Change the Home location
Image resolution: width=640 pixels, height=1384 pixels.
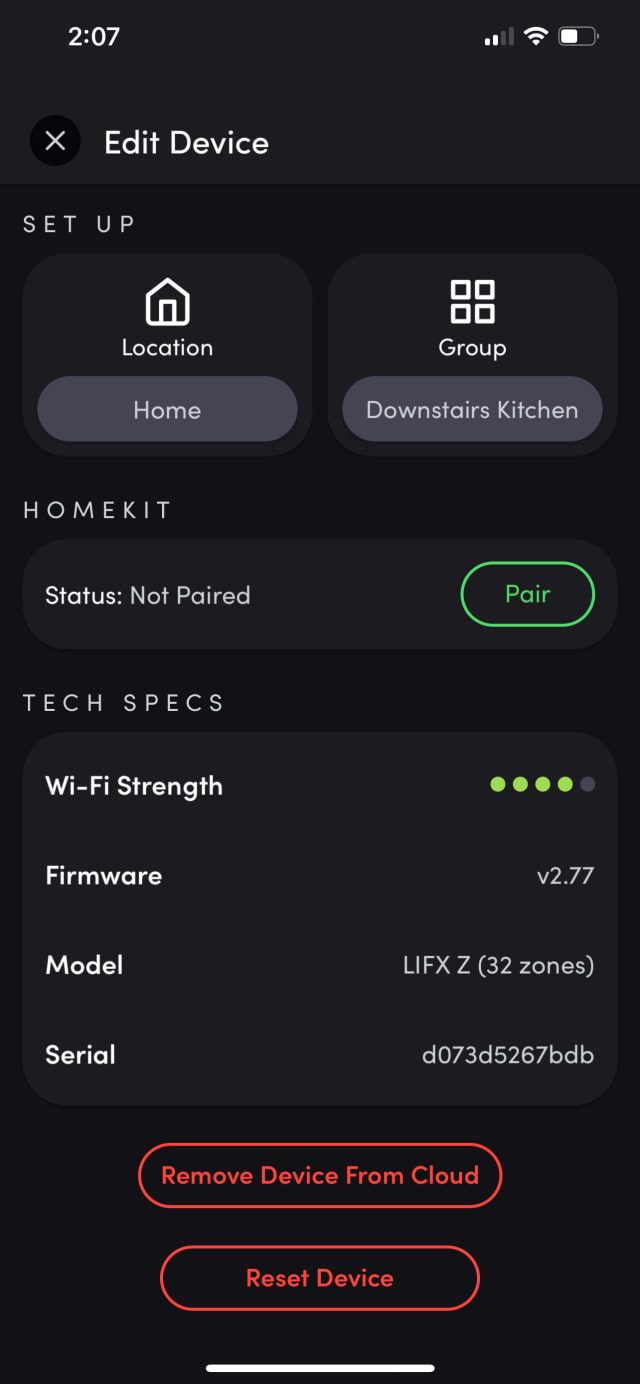click(167, 410)
